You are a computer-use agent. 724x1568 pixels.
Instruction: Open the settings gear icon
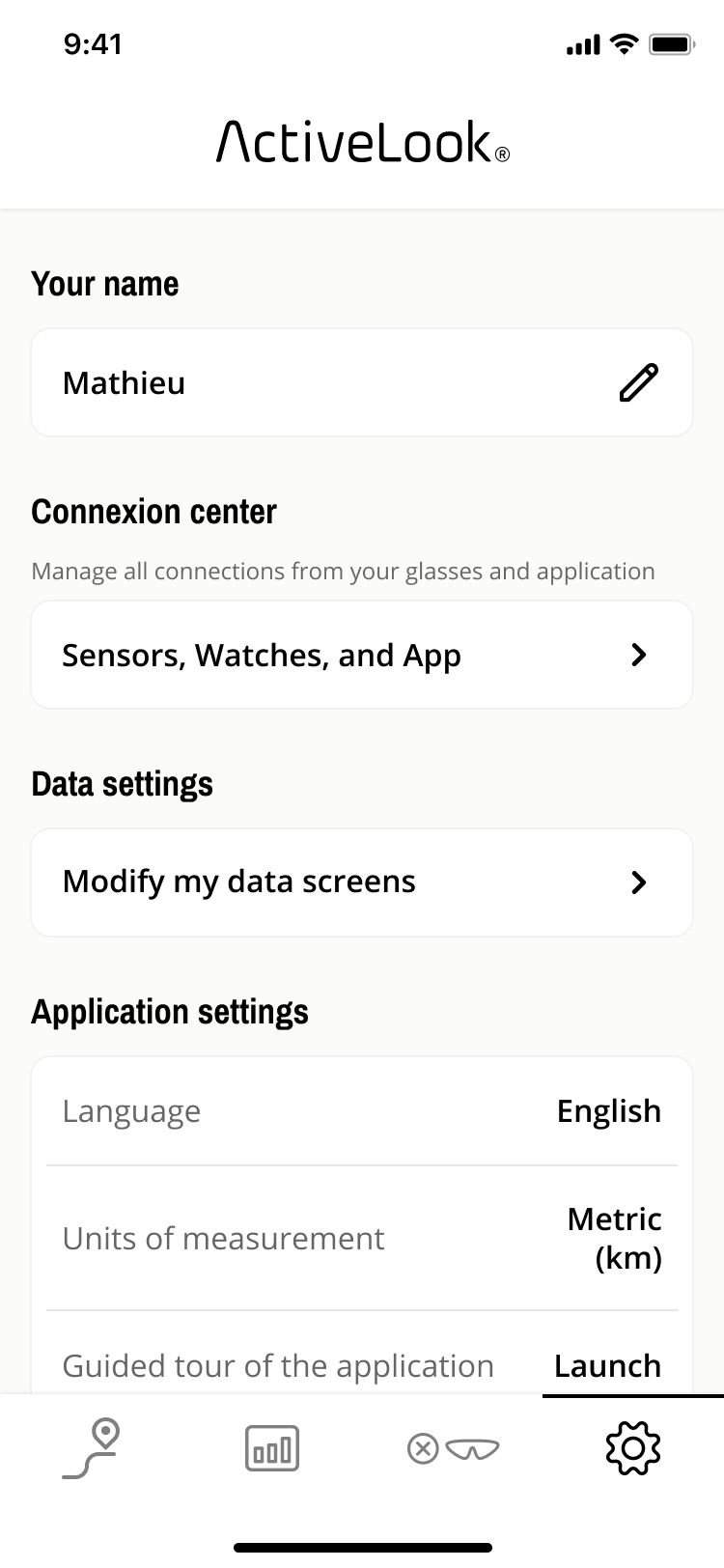(x=632, y=1446)
